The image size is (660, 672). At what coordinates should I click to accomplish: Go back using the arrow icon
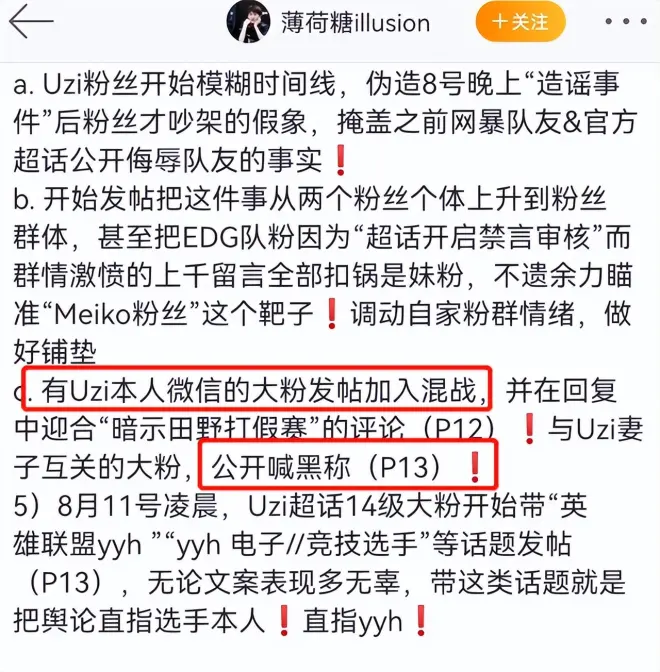[31, 22]
